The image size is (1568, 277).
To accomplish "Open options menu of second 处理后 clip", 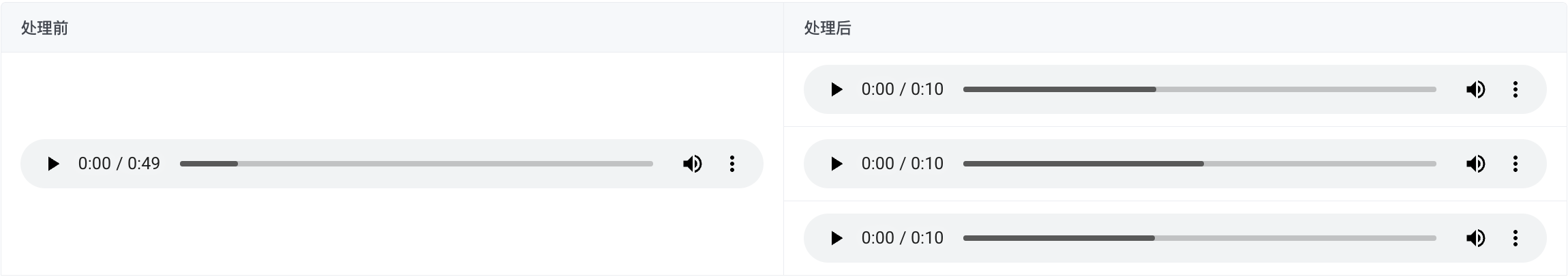I will tap(1515, 164).
